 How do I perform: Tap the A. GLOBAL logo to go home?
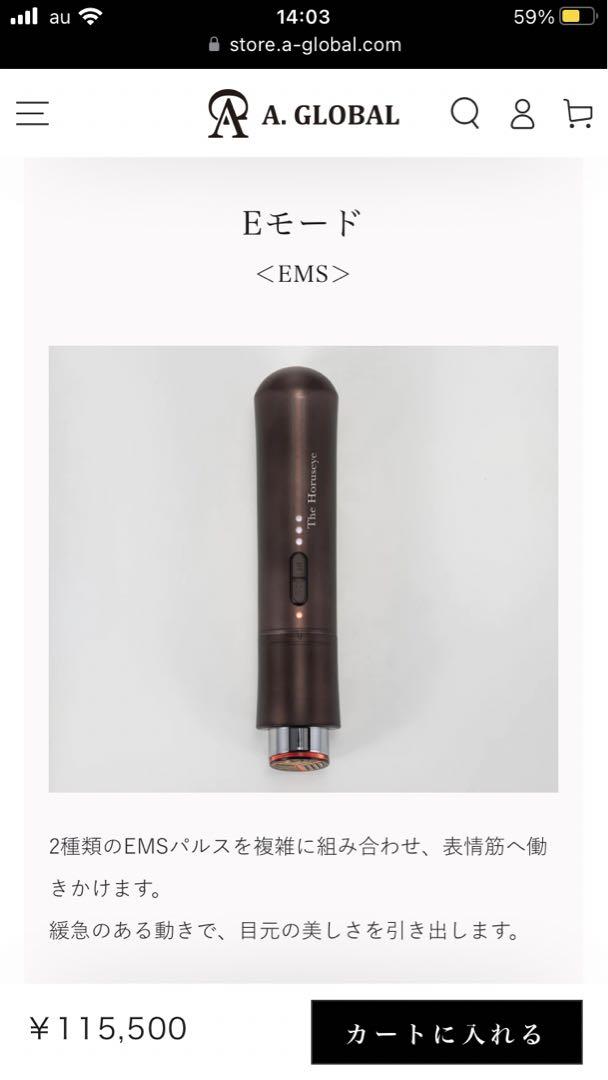[304, 114]
